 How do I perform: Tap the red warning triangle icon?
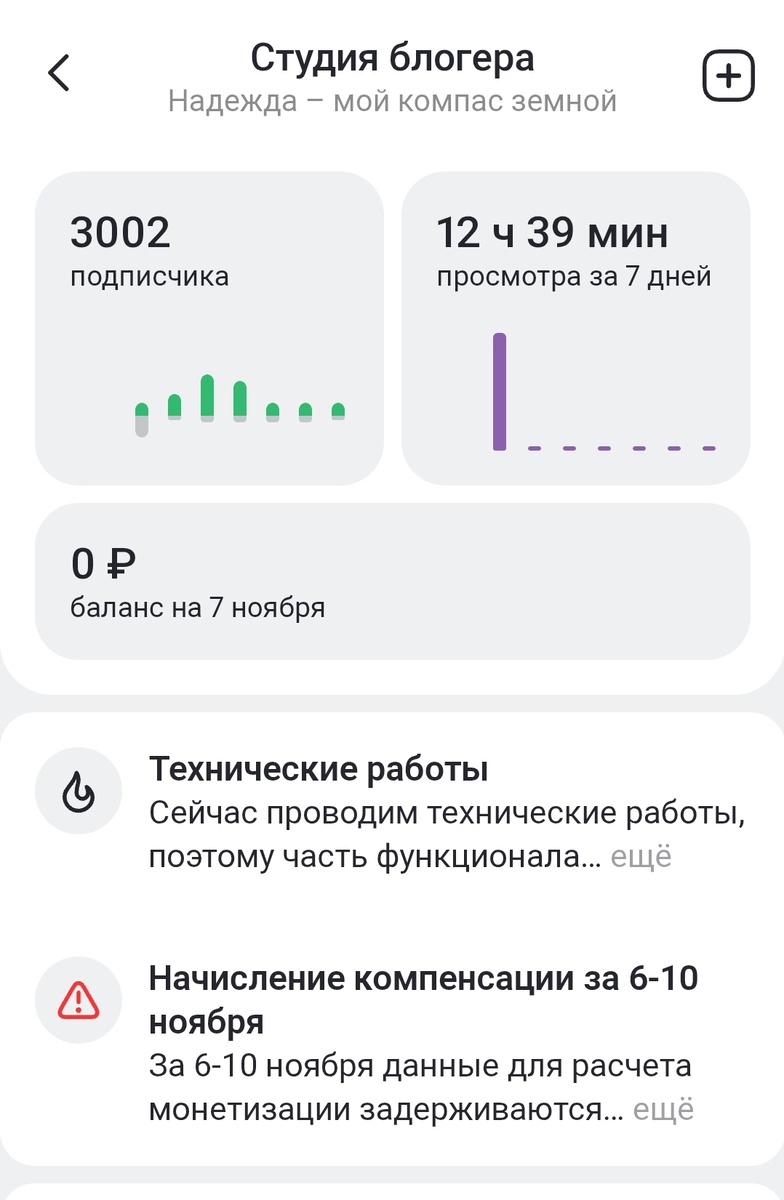[x=78, y=999]
